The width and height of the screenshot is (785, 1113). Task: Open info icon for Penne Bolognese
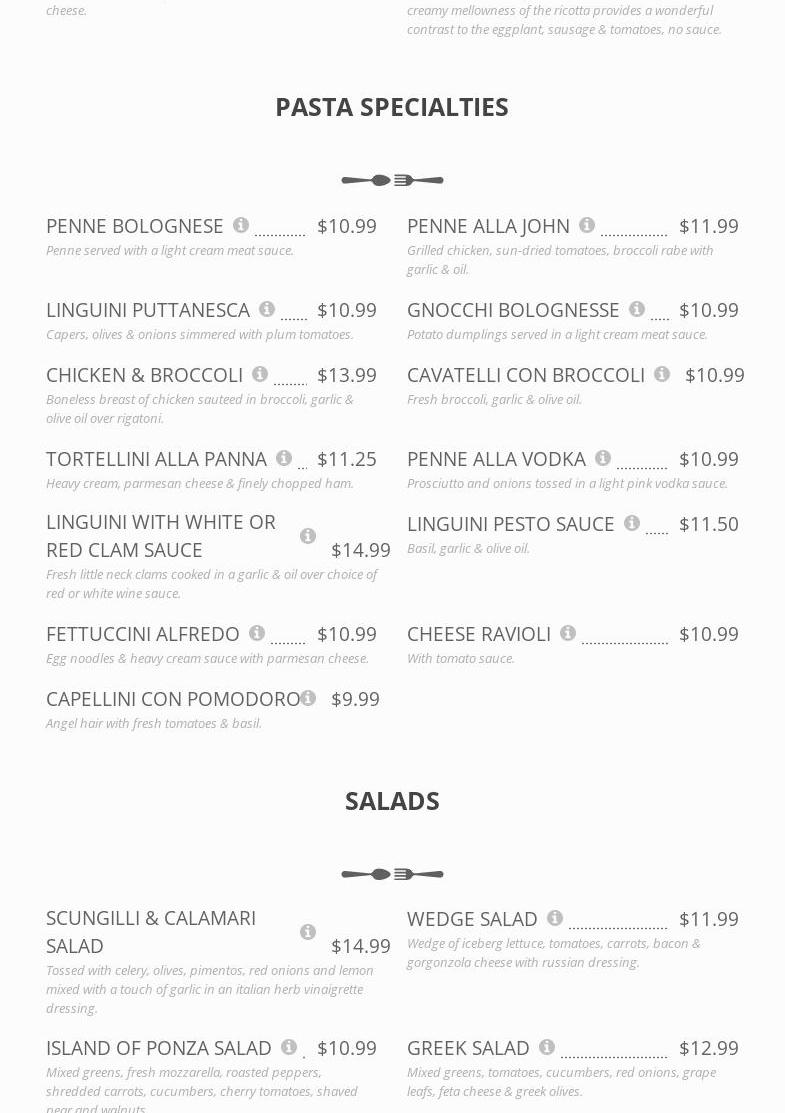(x=241, y=225)
